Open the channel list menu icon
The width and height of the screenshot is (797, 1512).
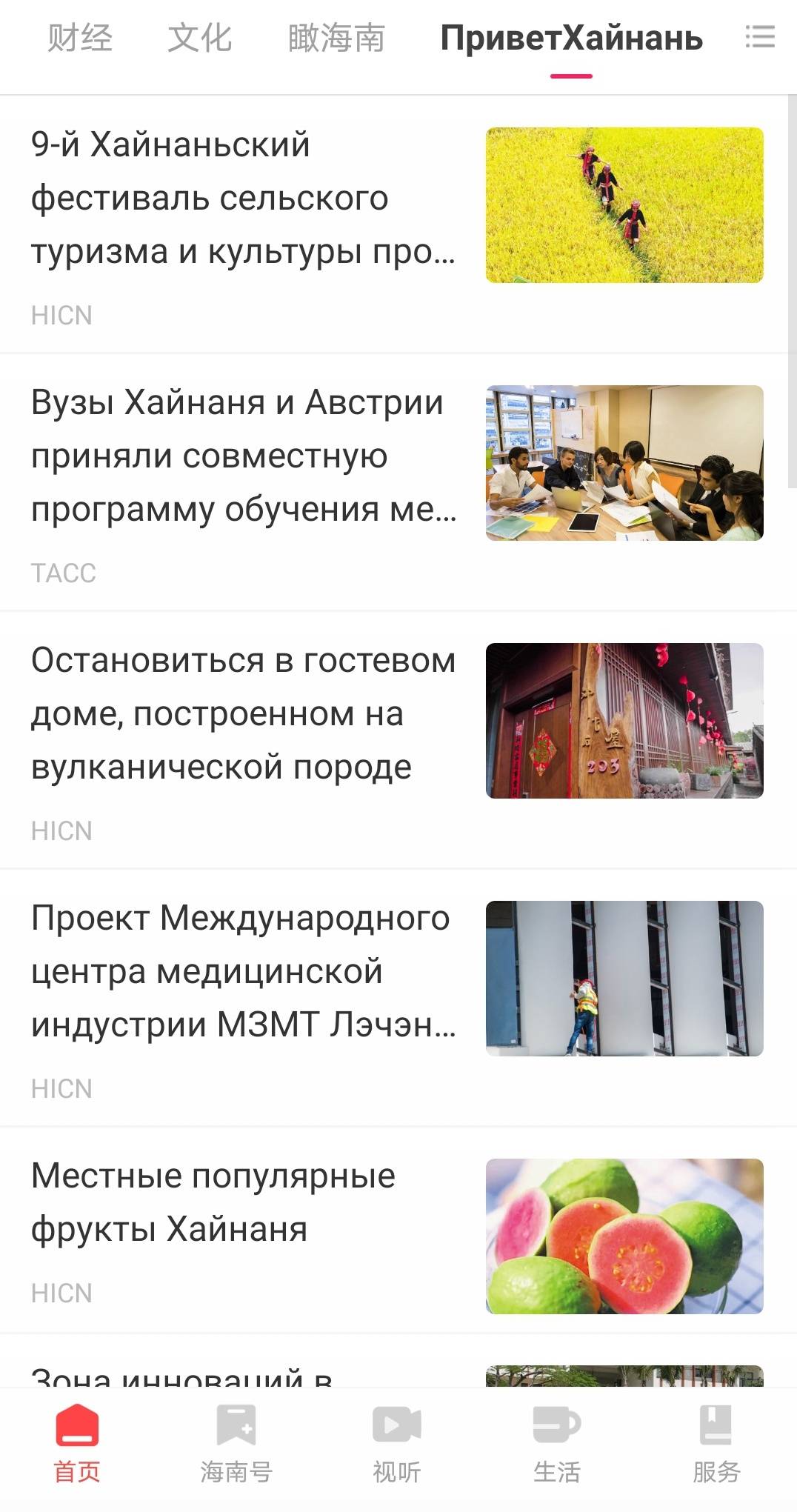point(760,37)
